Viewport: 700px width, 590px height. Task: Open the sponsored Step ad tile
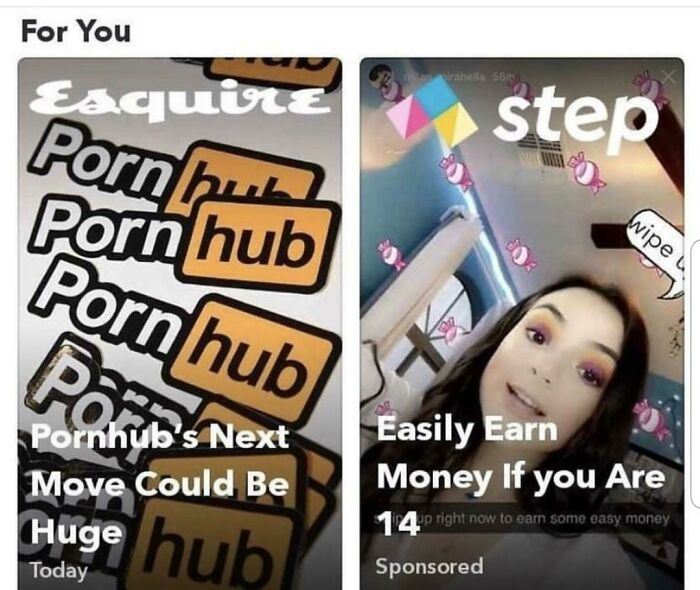pos(522,324)
